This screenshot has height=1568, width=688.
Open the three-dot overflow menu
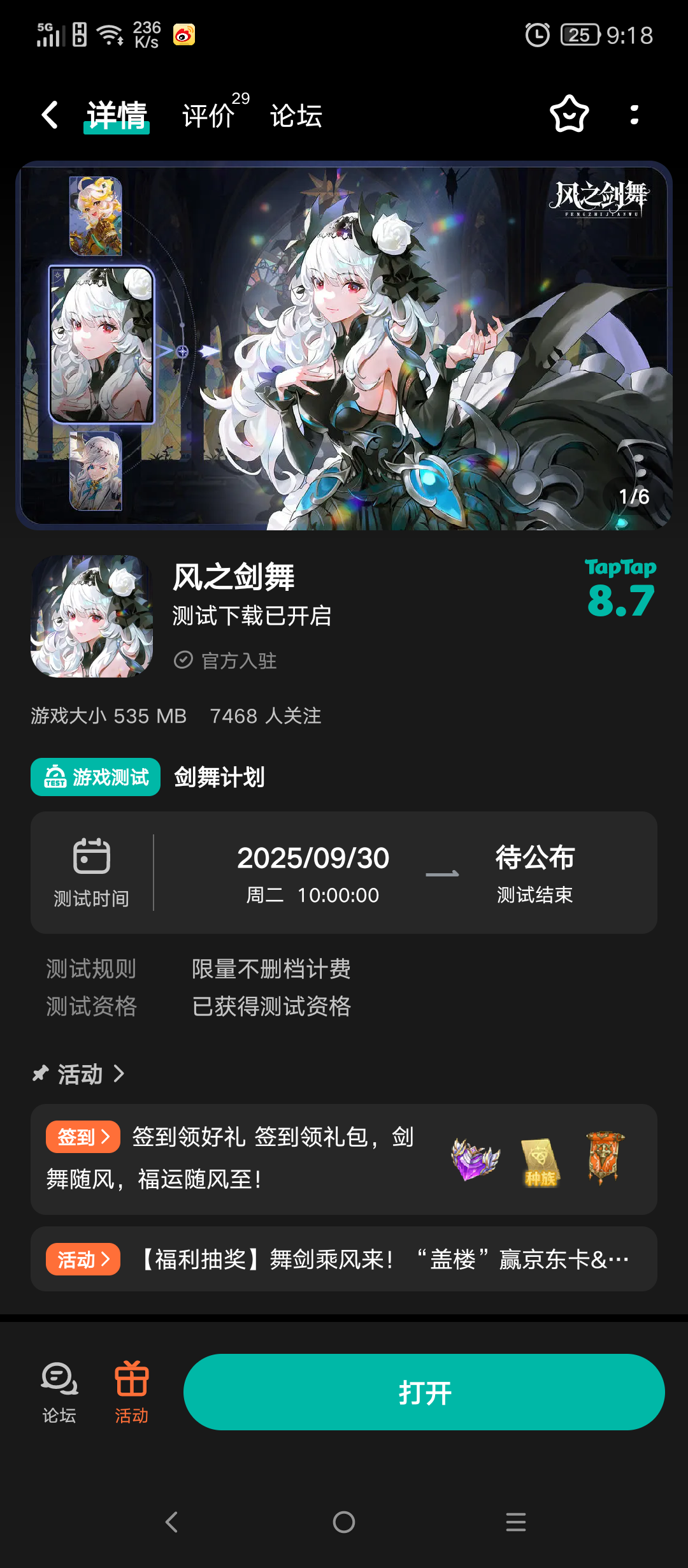(x=634, y=115)
